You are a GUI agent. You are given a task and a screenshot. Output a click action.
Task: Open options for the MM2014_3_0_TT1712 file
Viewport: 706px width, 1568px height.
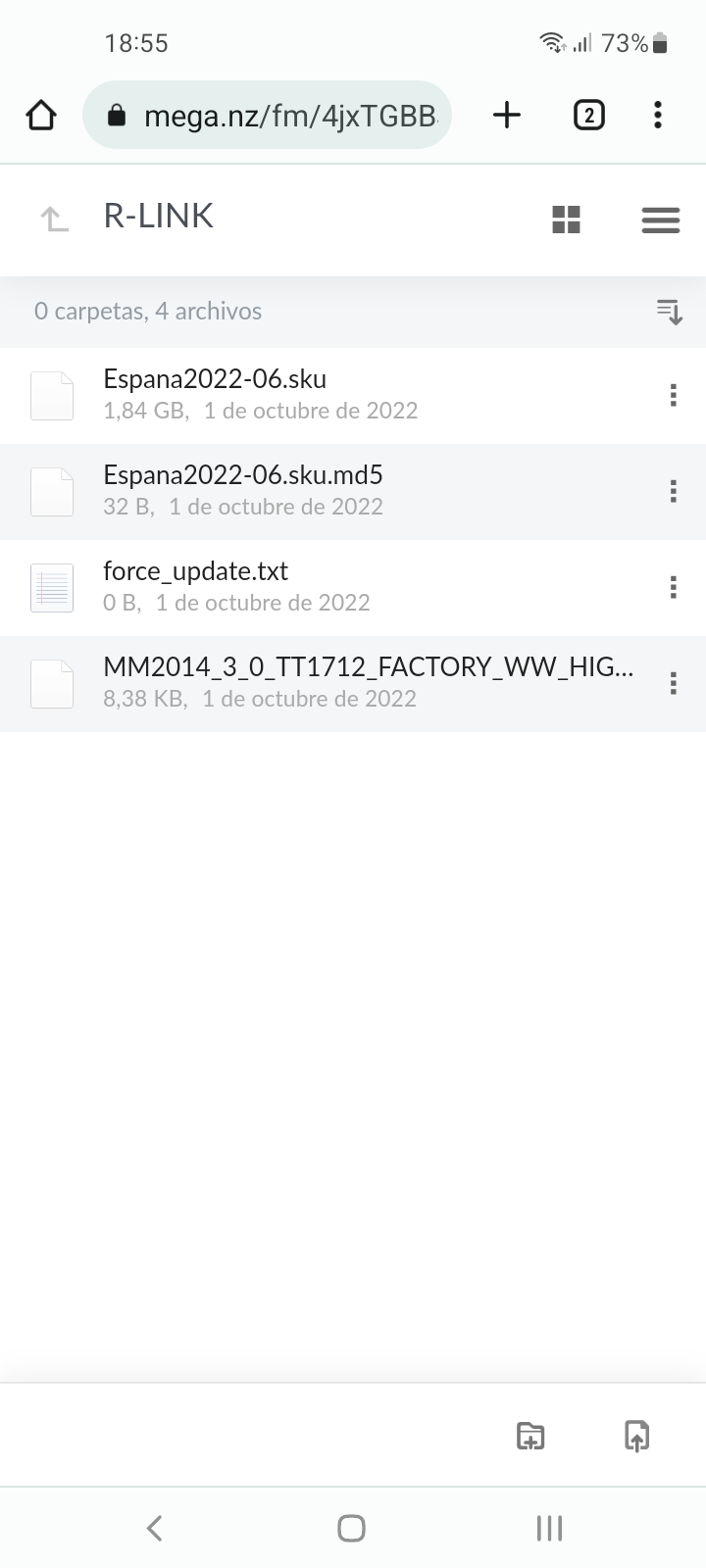673,683
